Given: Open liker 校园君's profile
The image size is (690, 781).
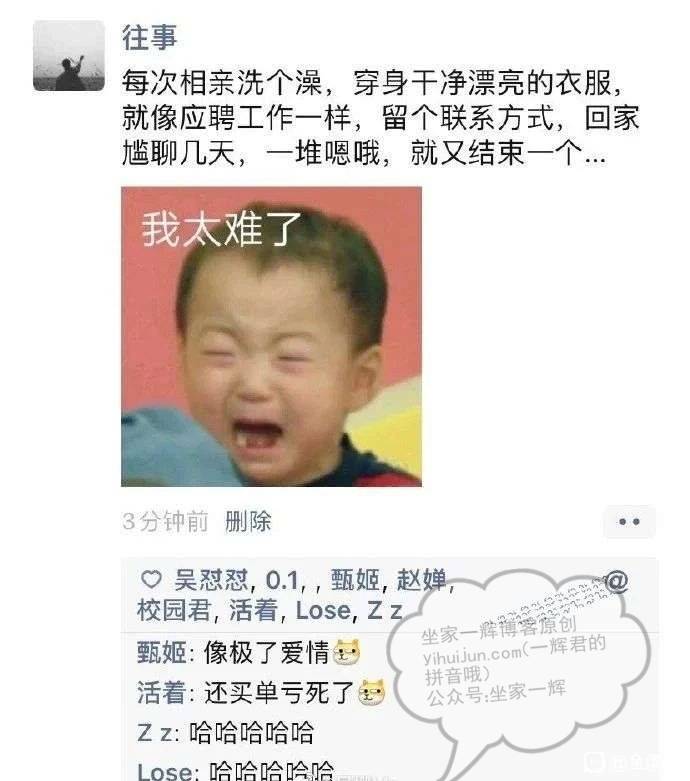Looking at the screenshot, I should point(173,610).
